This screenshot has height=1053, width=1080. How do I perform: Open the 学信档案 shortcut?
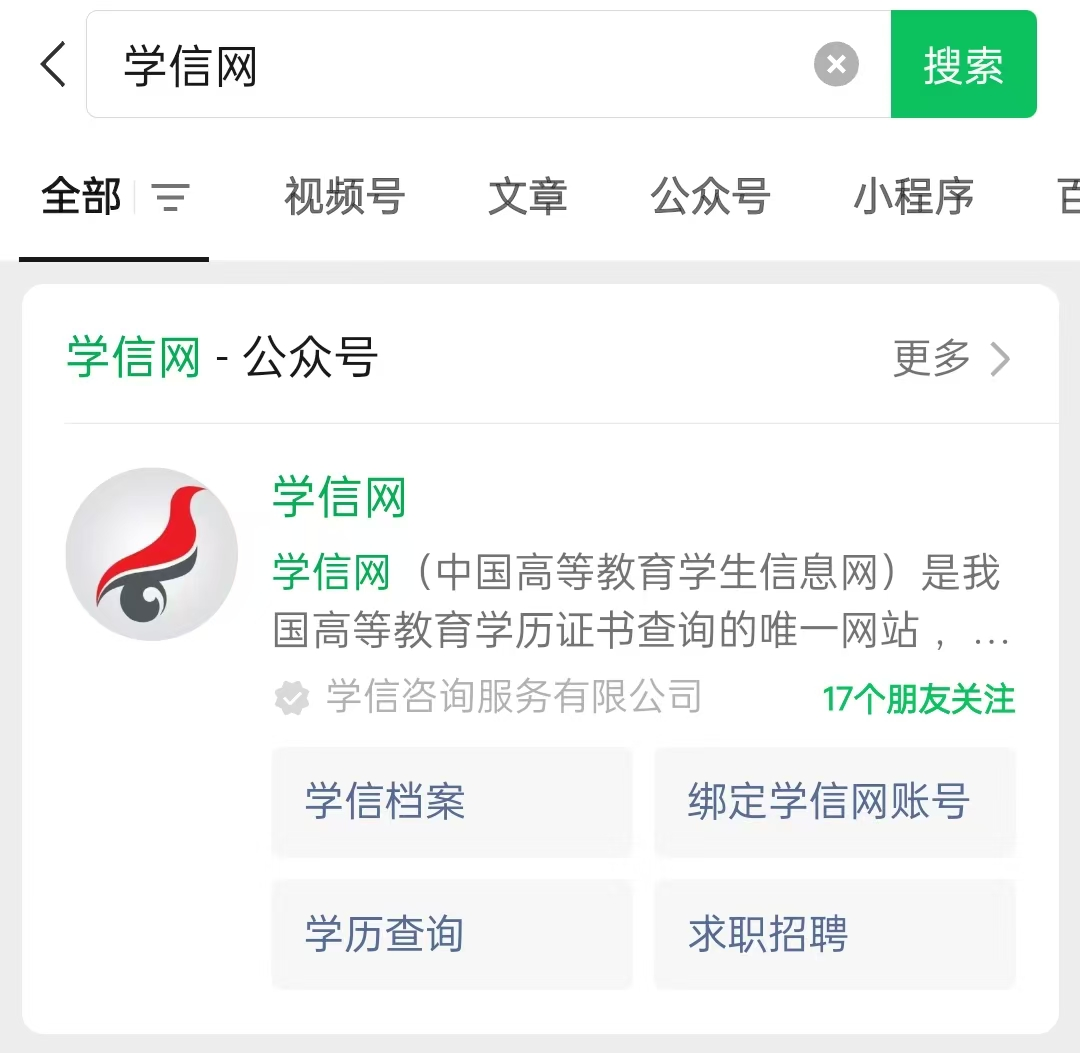[x=451, y=802]
